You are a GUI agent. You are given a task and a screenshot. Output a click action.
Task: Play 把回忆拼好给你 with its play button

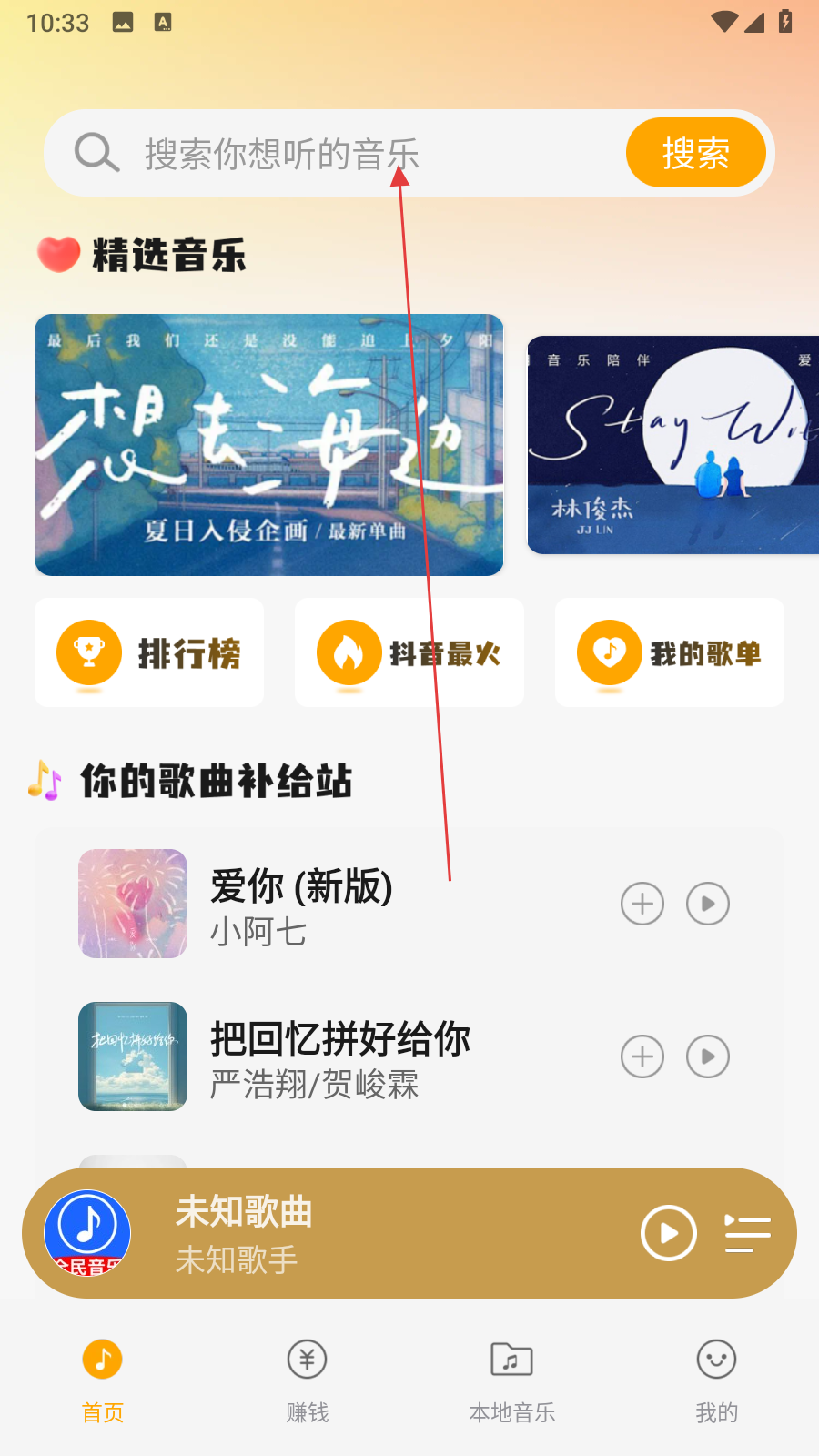coord(708,1057)
